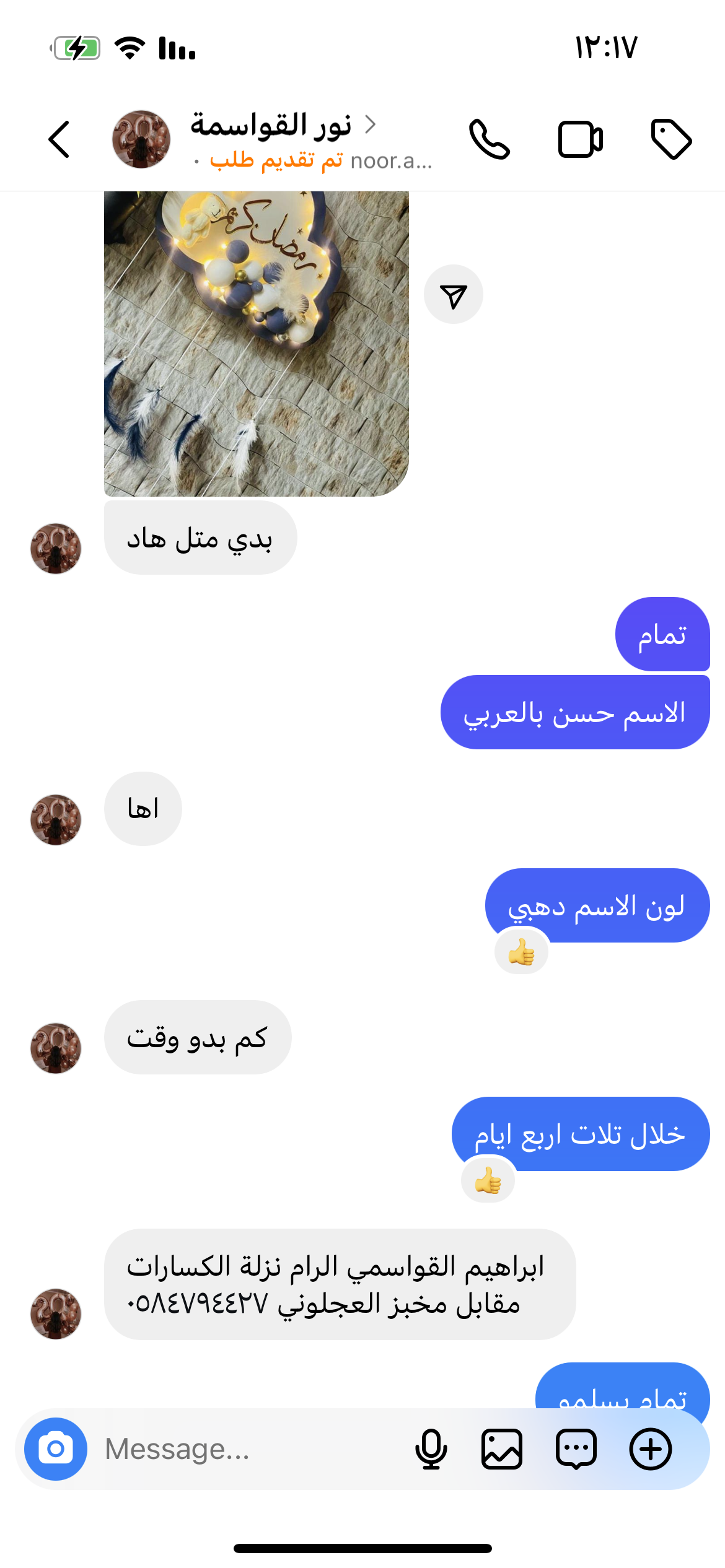View thumbs-up reaction on لون الاسم دهبي
The height and width of the screenshot is (1568, 725).
(521, 952)
